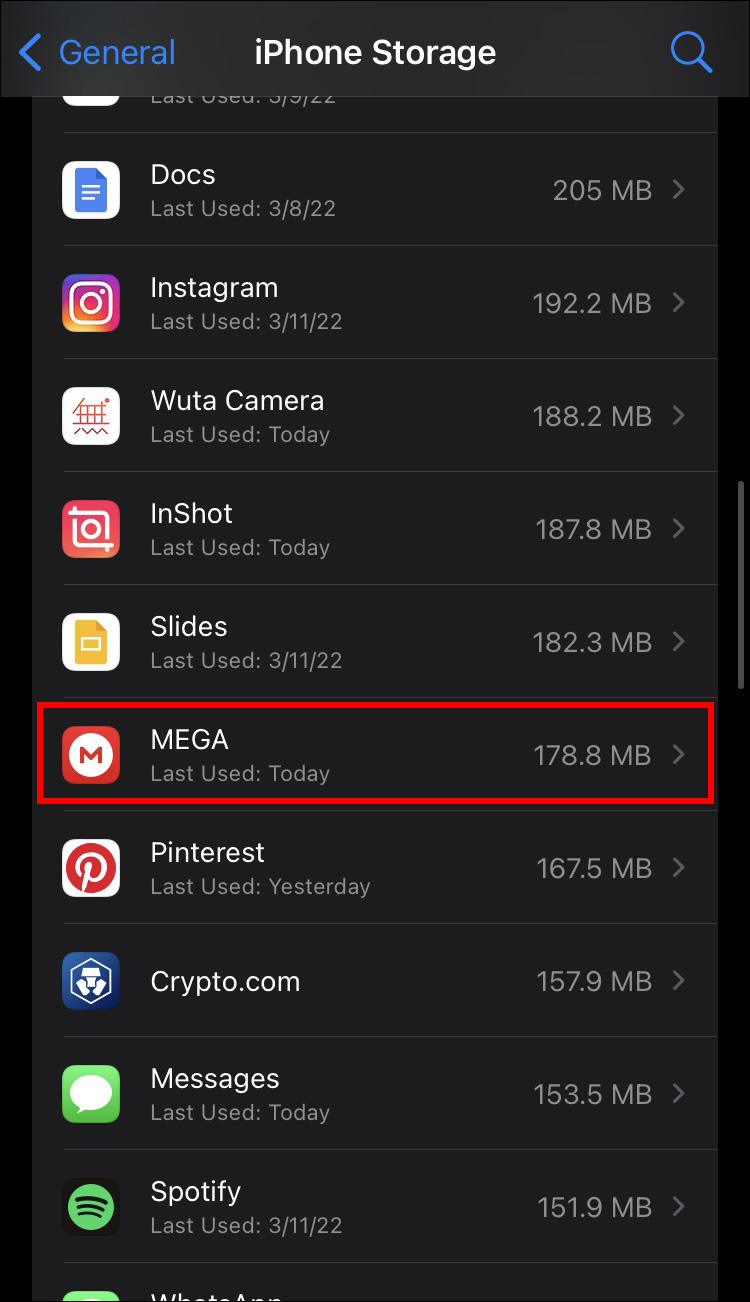View InShot storage usage
The image size is (750, 1302).
tap(390, 529)
